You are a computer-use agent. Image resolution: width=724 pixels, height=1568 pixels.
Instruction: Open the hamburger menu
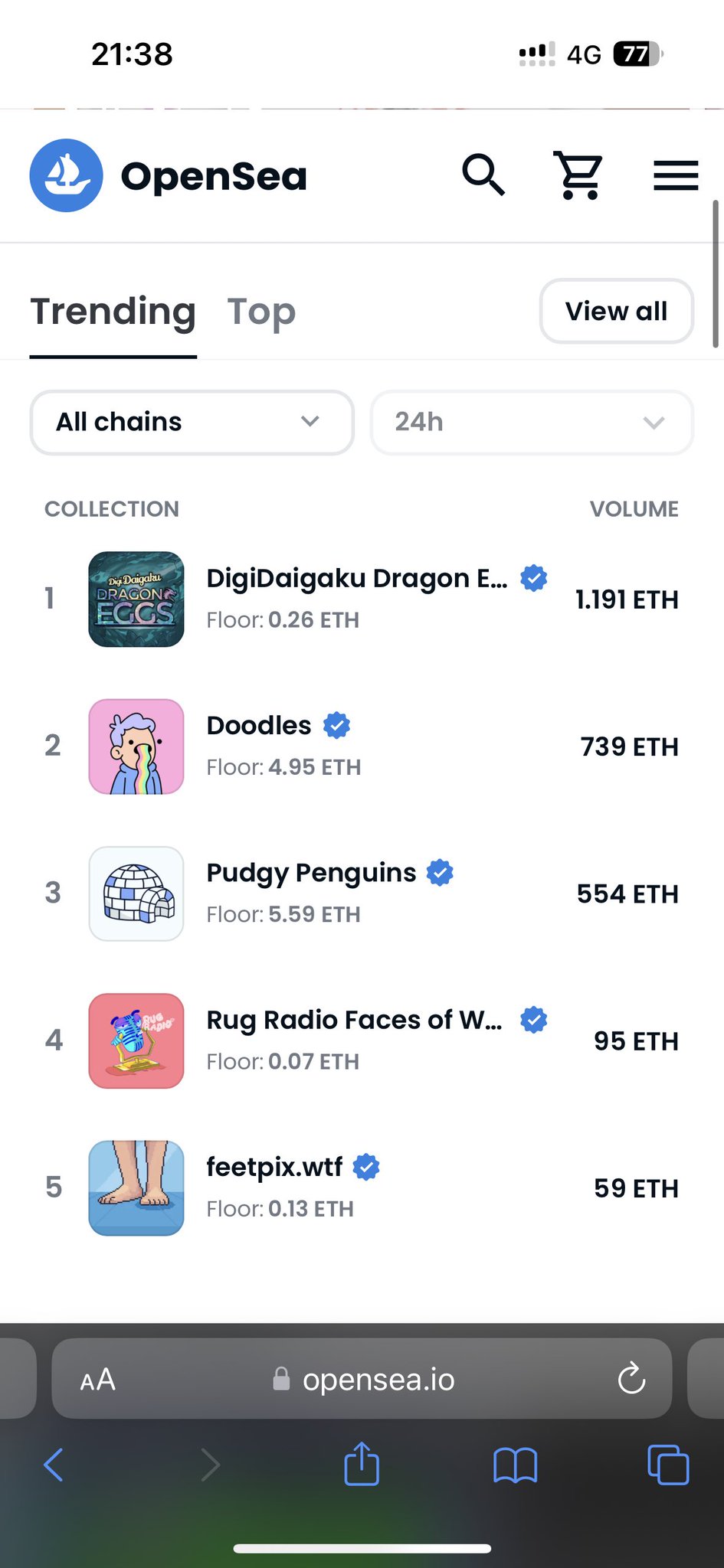(675, 175)
